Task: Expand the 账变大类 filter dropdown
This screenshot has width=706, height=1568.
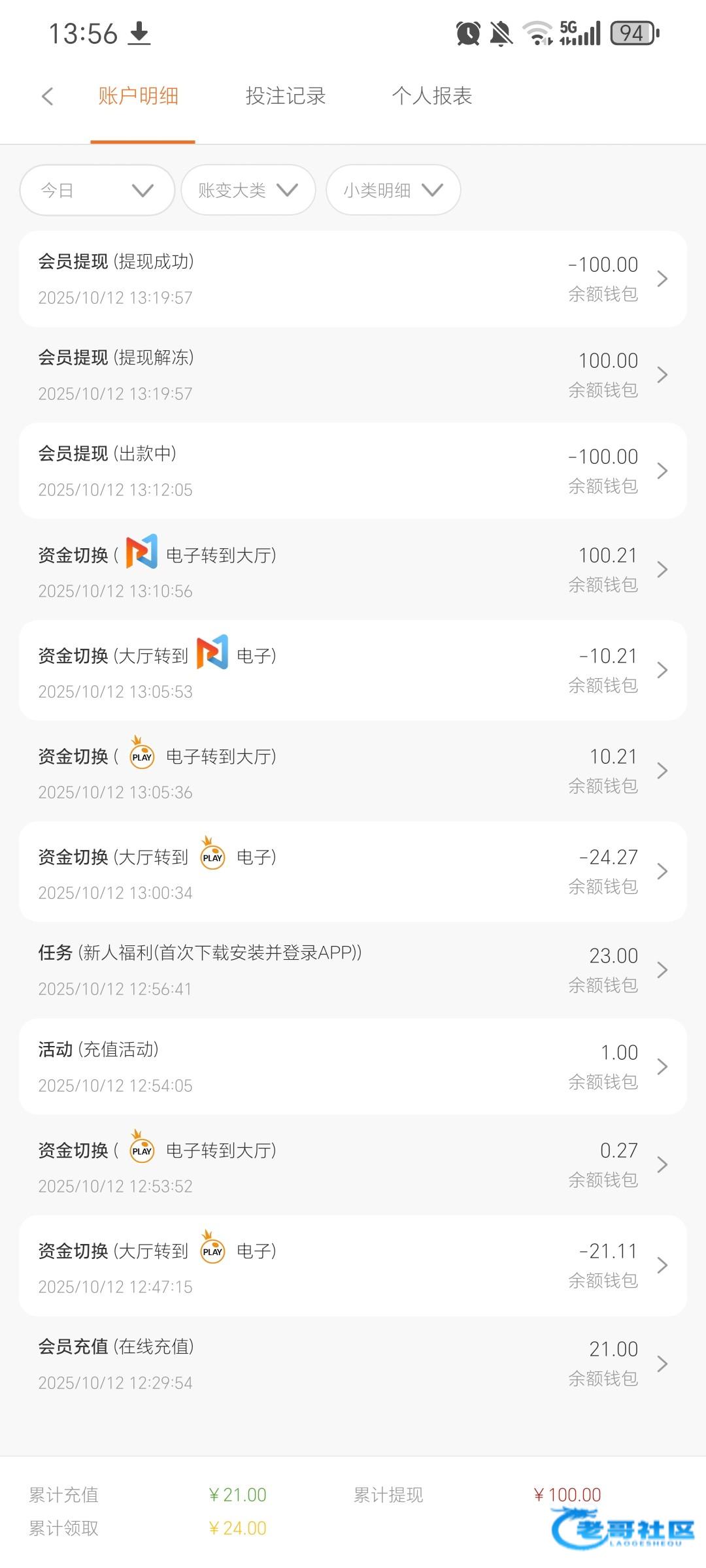Action: point(248,190)
